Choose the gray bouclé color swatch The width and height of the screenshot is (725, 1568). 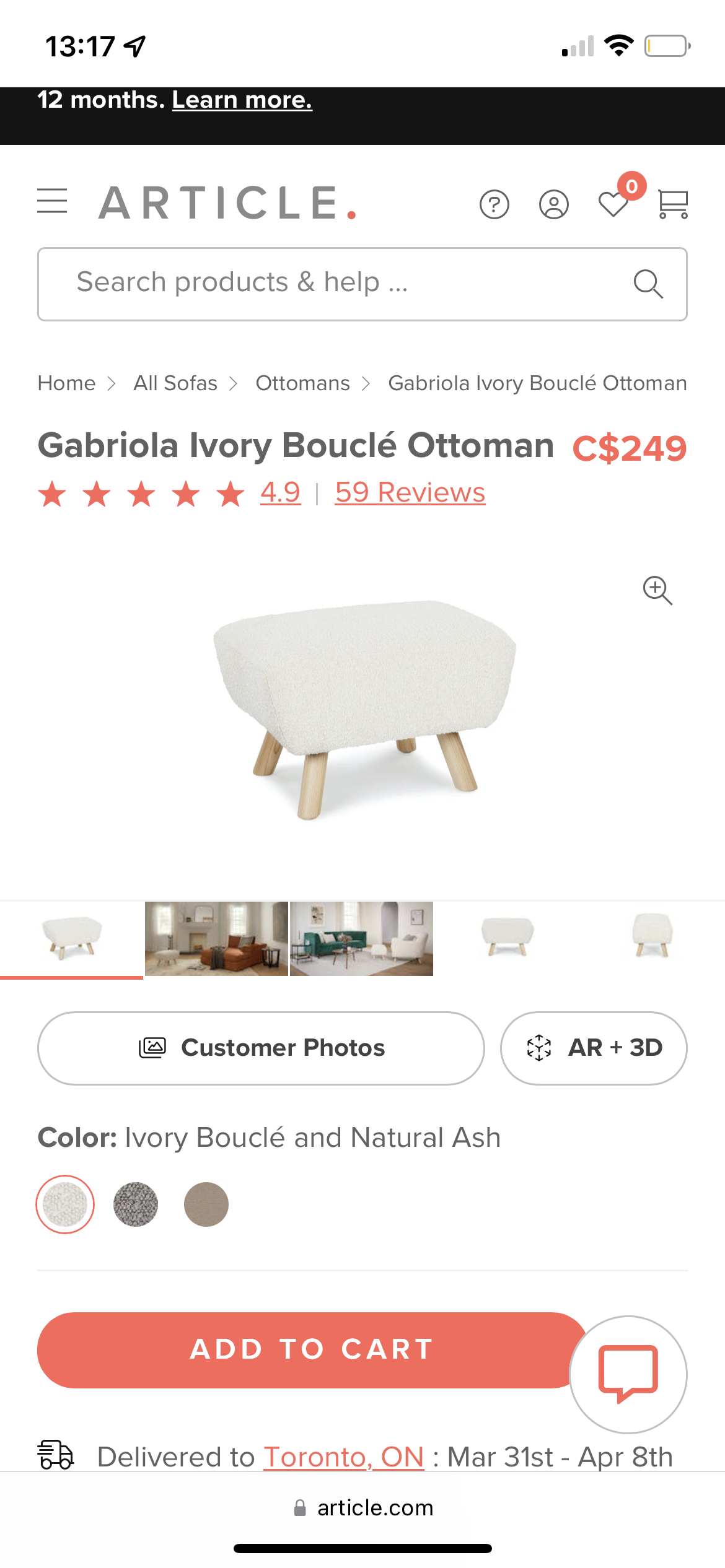coord(136,1204)
